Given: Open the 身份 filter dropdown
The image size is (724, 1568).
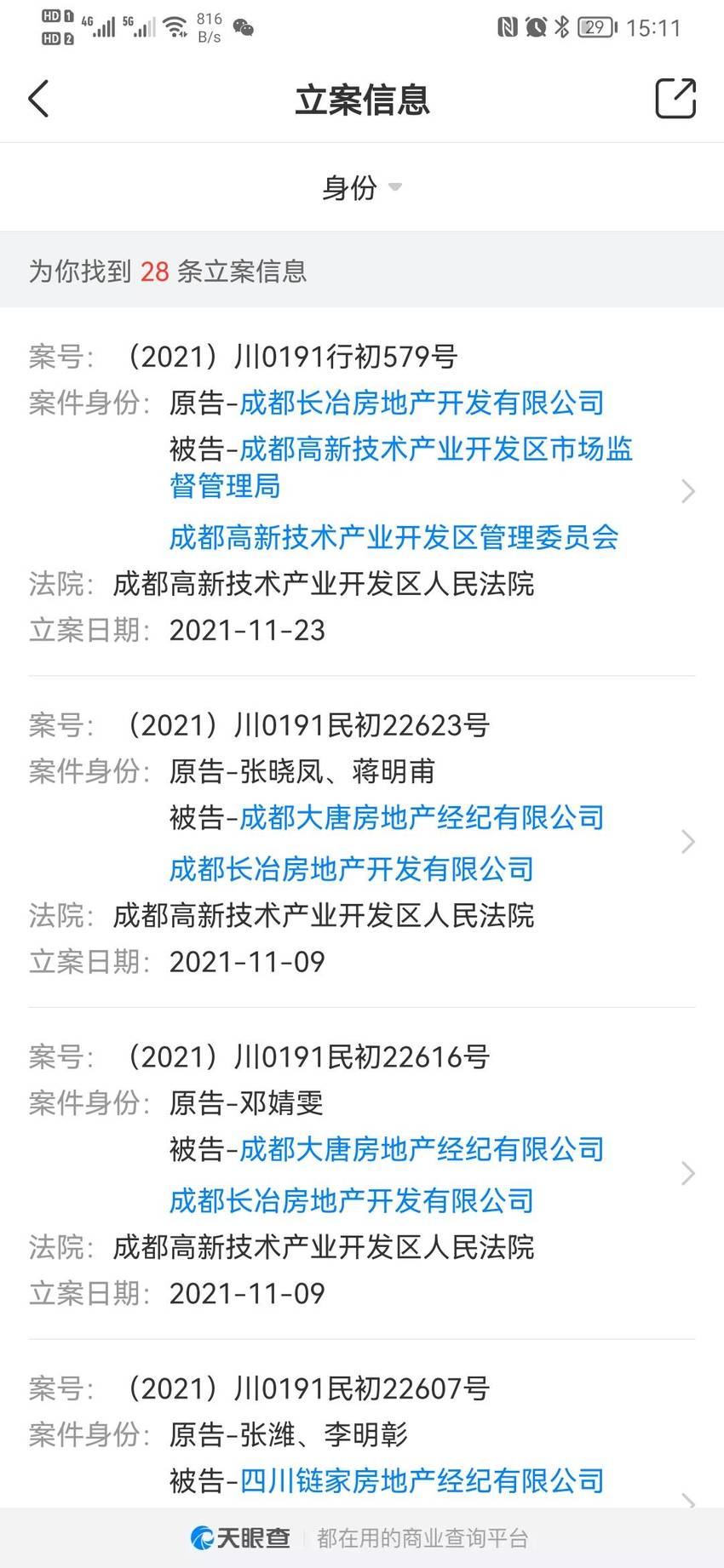Looking at the screenshot, I should (x=362, y=187).
